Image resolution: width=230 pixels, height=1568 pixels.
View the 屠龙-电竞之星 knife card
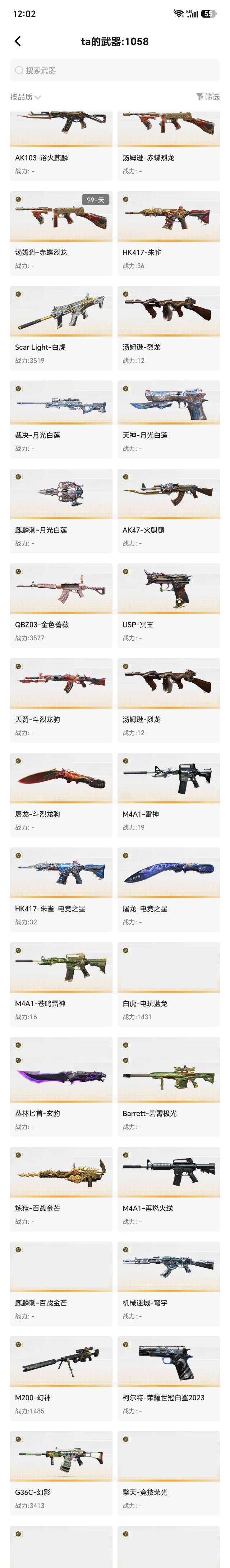coord(169,889)
